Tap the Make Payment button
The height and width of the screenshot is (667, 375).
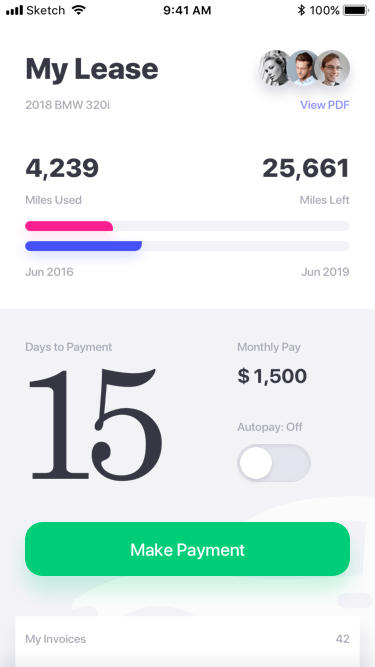(x=188, y=549)
